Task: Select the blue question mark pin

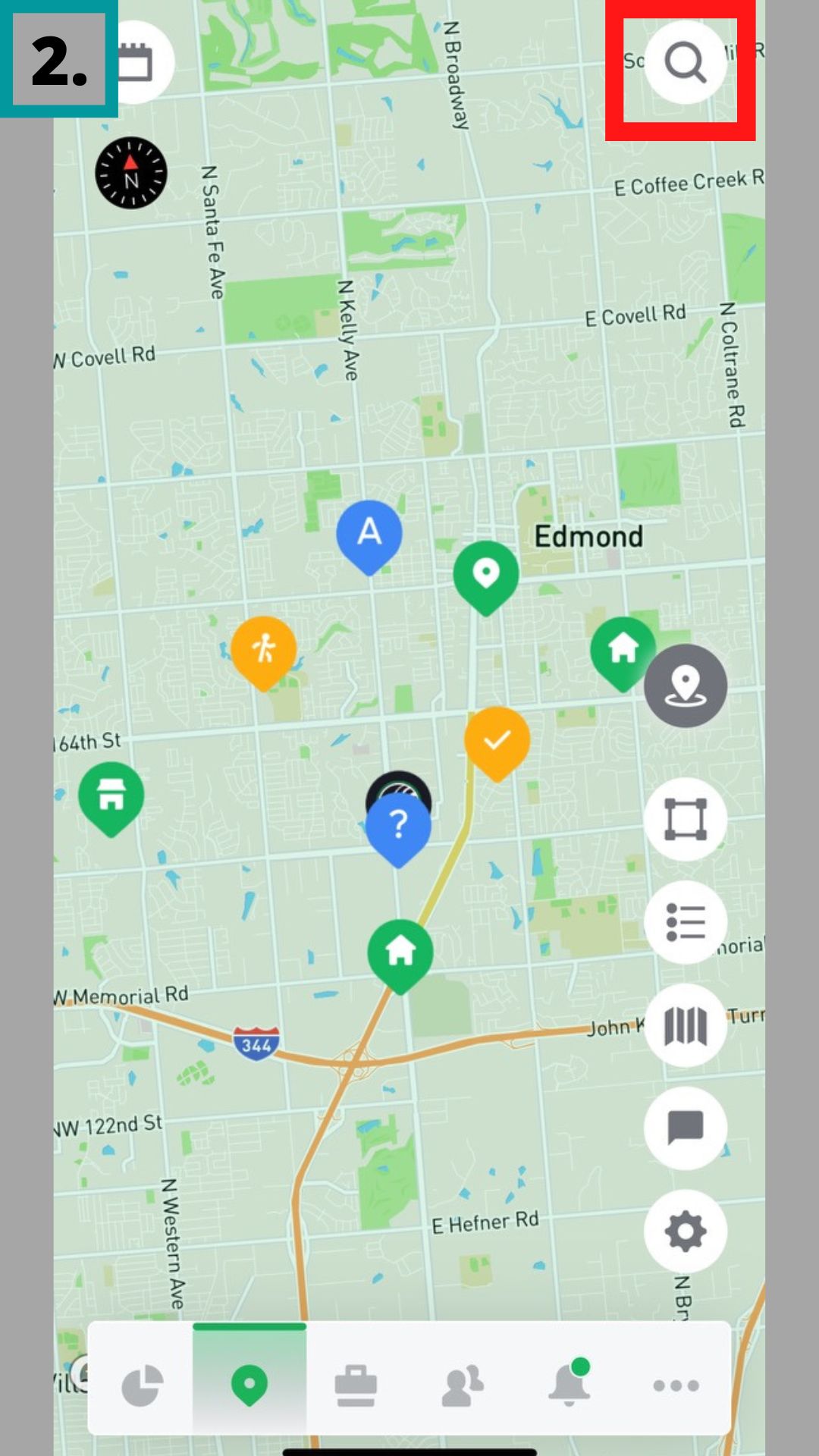Action: 398,825
